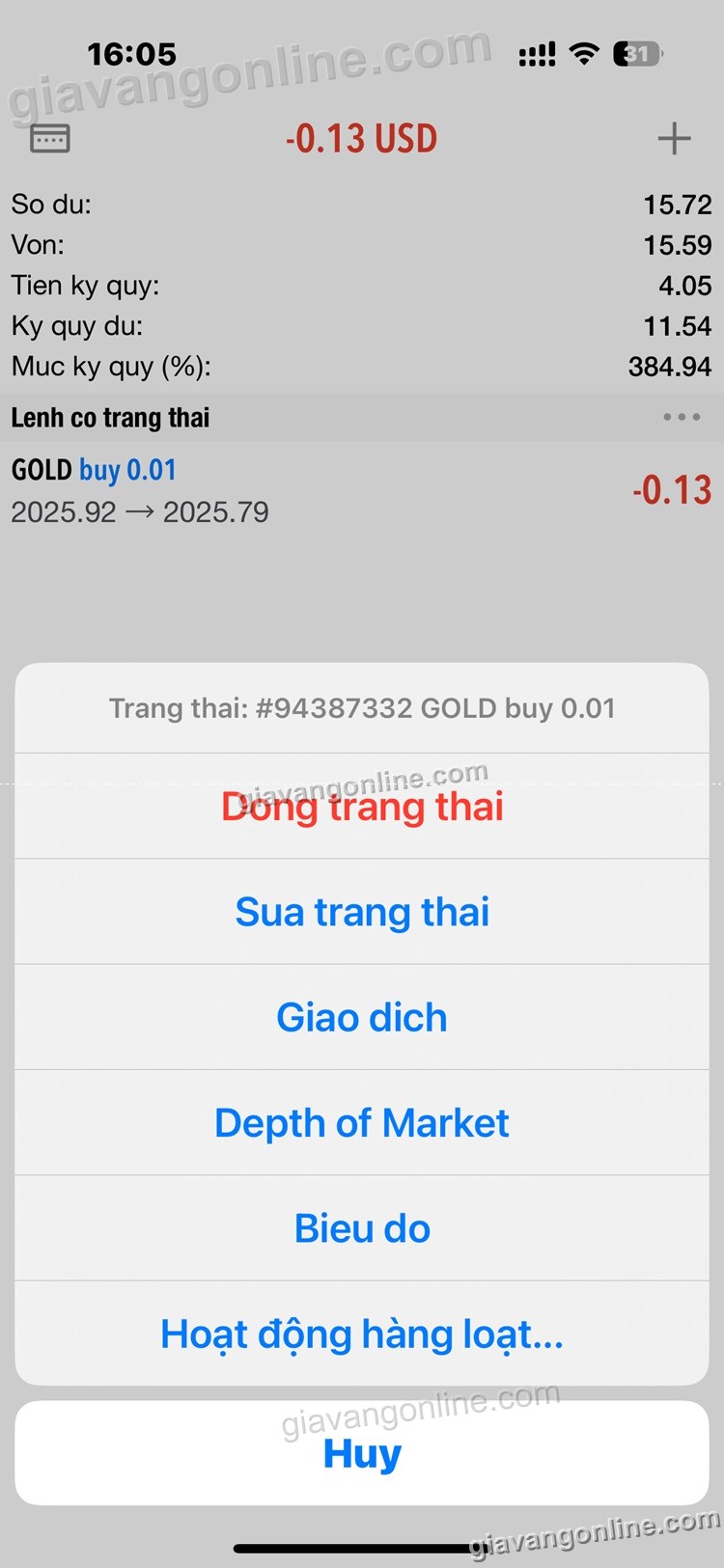Open Bieu do chart option
The width and height of the screenshot is (724, 1568).
point(362,1228)
